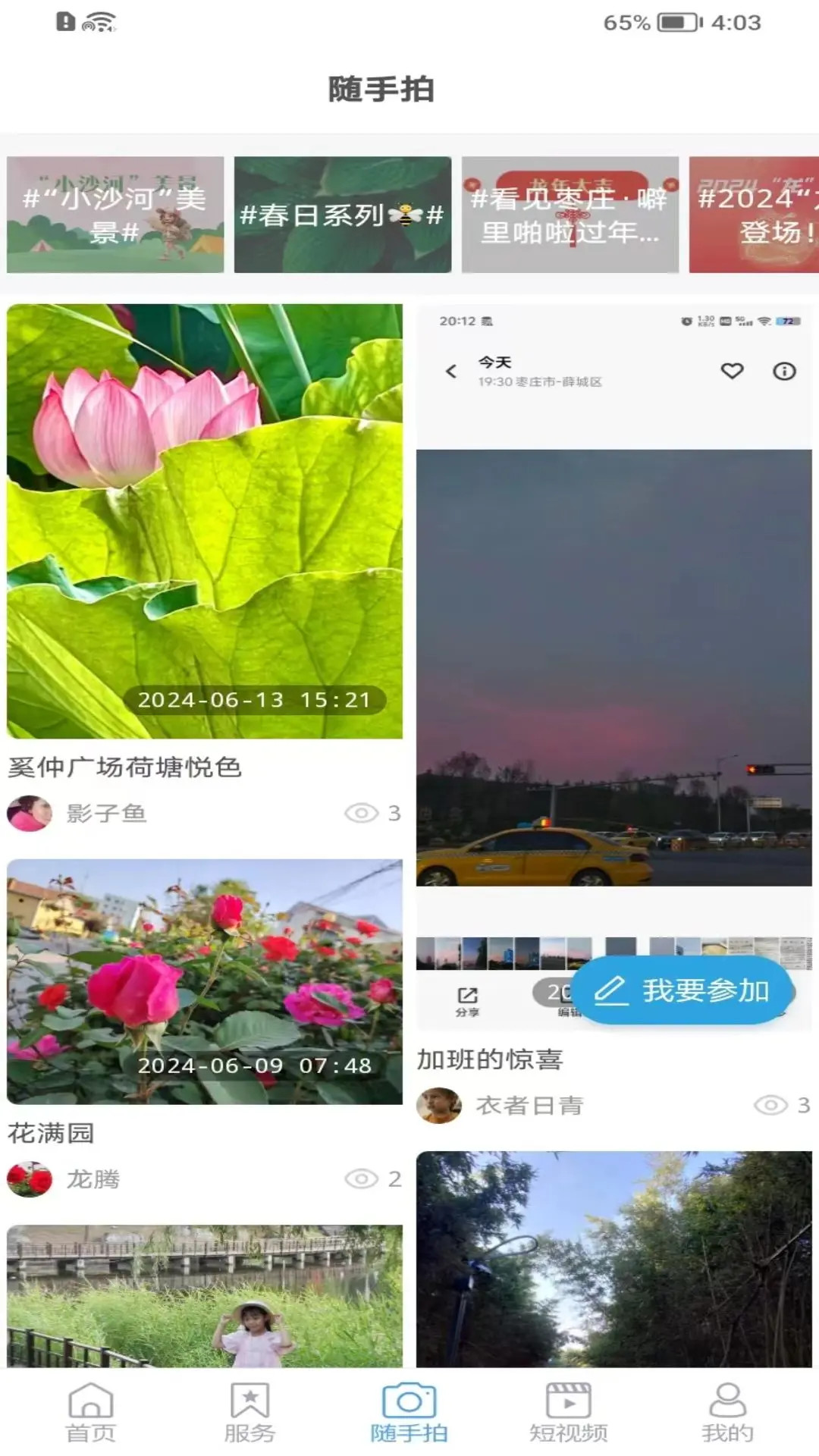This screenshot has height=1456, width=819.
Task: Select the 随手拍 camera tab
Action: tap(409, 1412)
